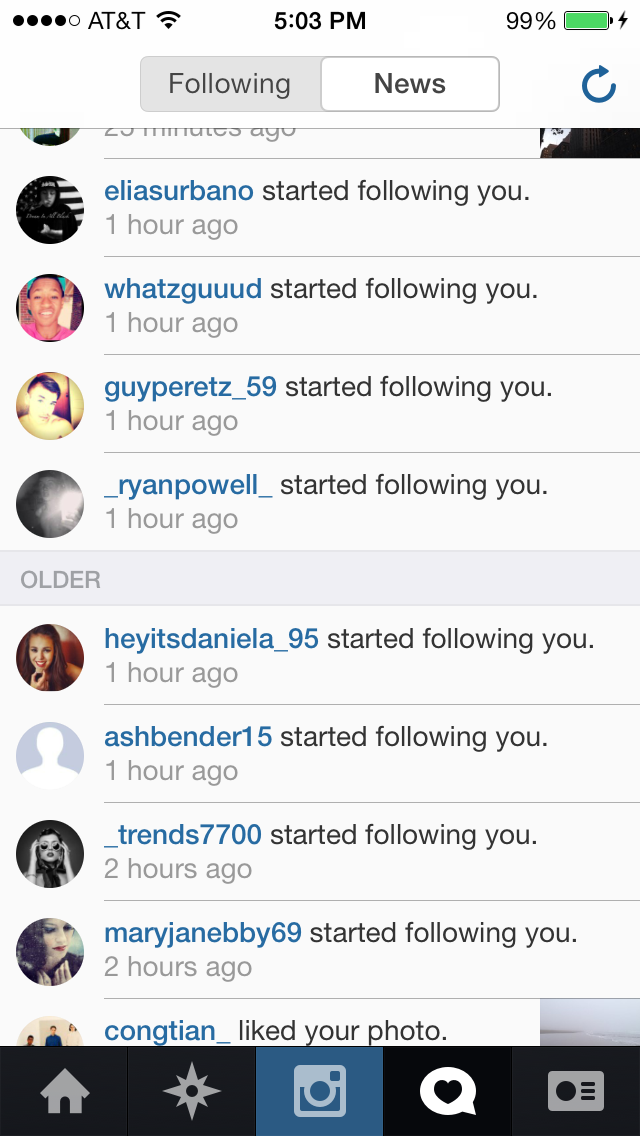640x1136 pixels.
Task: Open eliasurbano's profile link
Action: click(179, 191)
